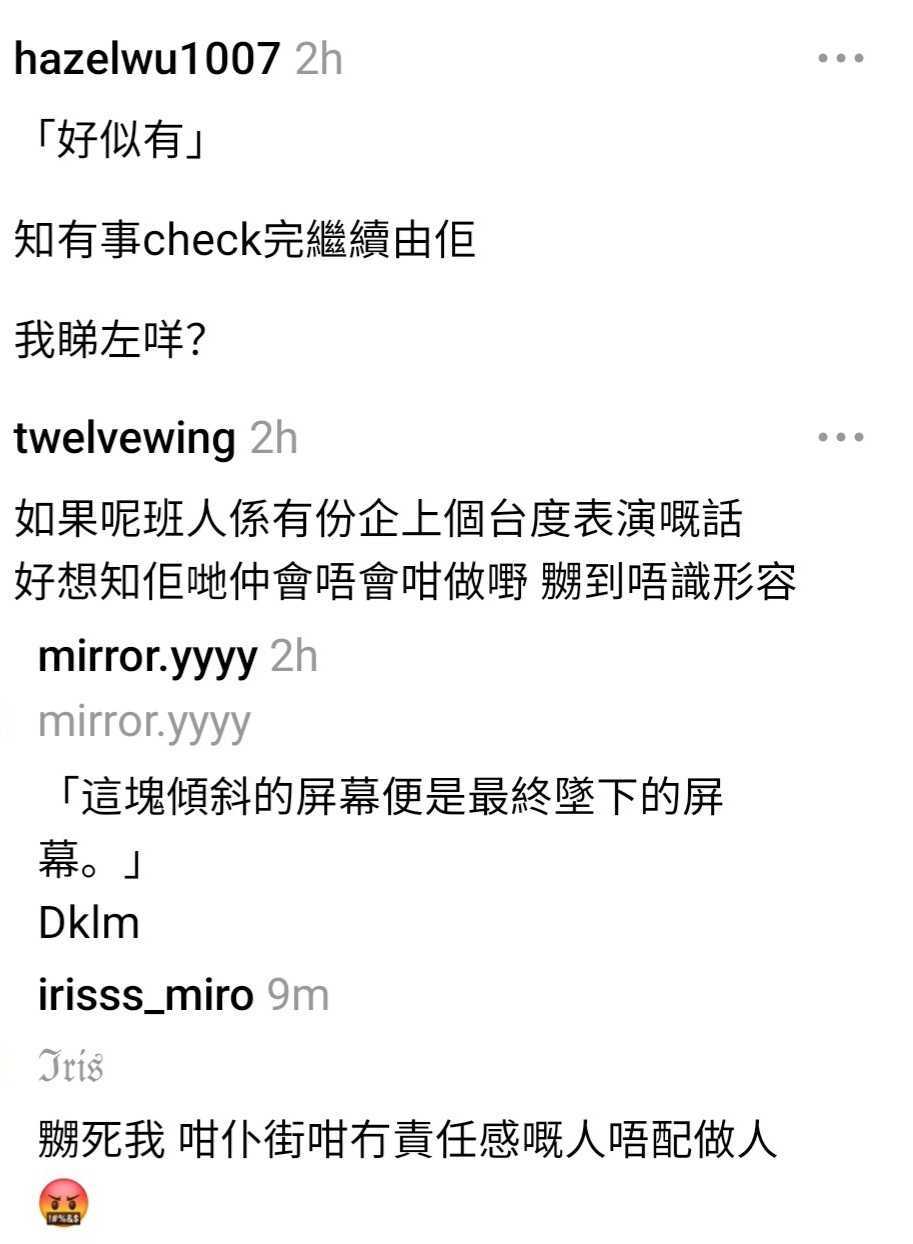Visit irisss_miro's profile
The width and height of the screenshot is (913, 1244).
tap(145, 996)
